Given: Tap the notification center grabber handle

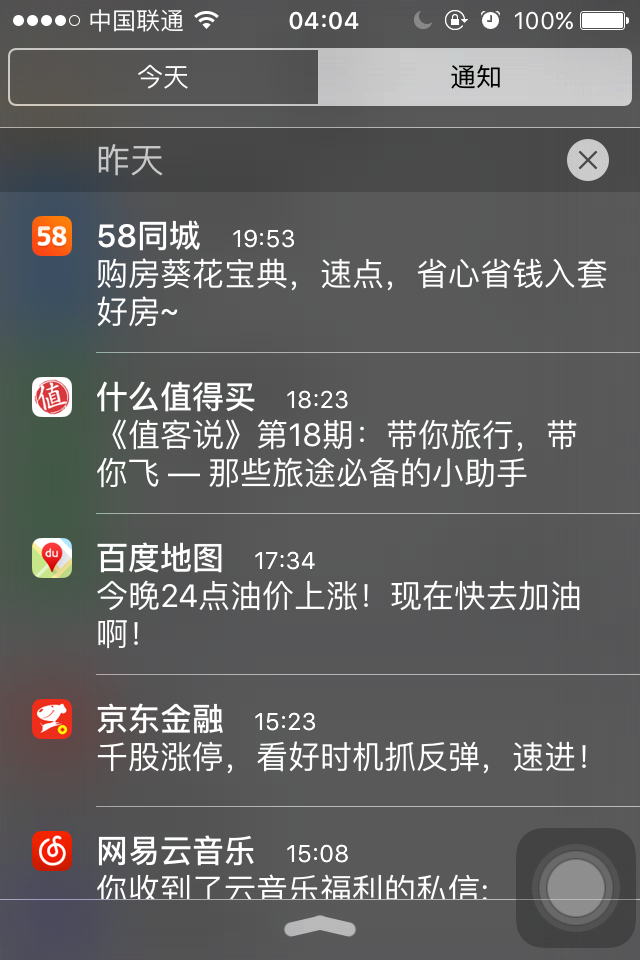Looking at the screenshot, I should (320, 927).
